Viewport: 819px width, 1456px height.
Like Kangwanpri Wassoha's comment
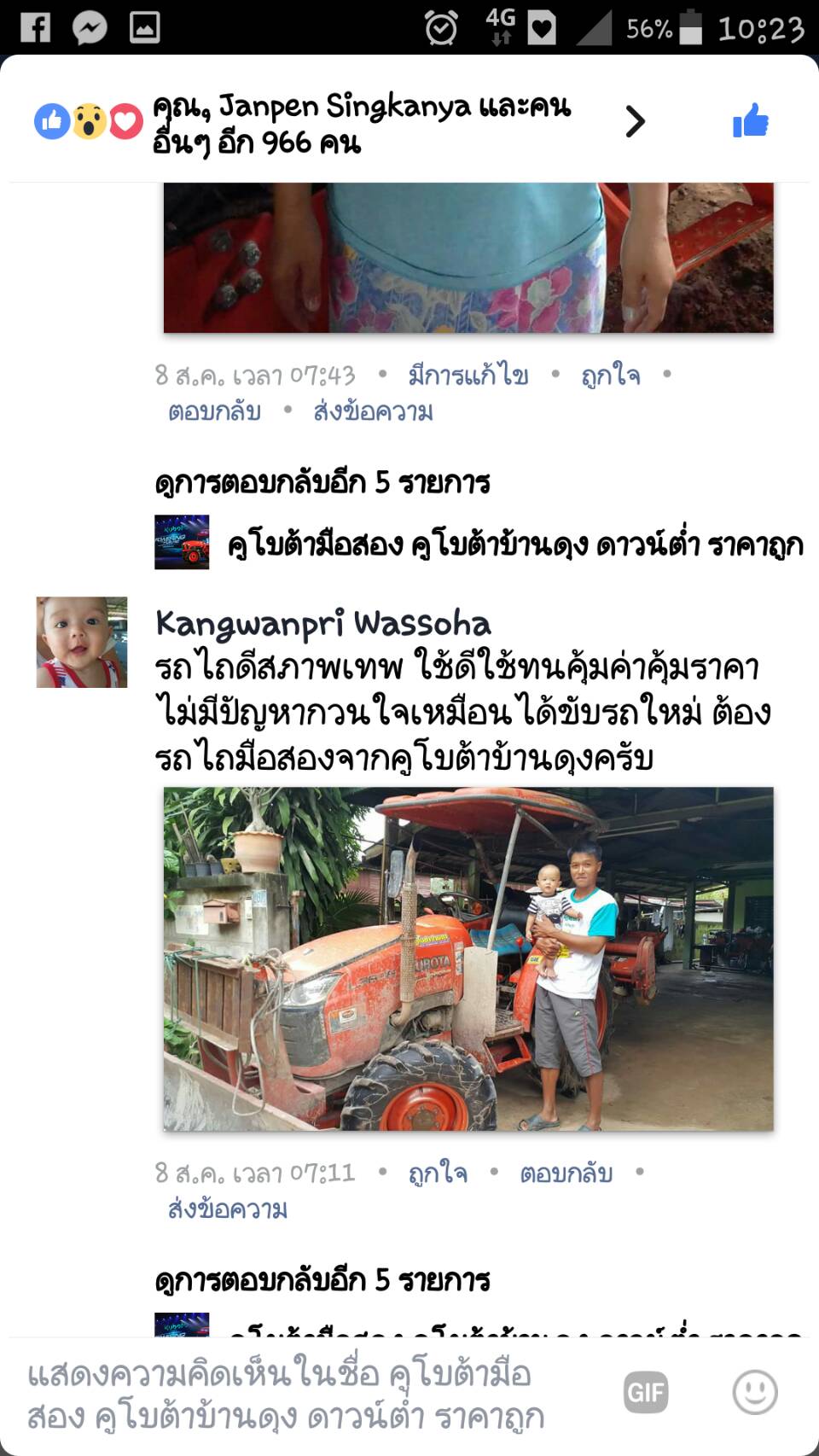[438, 1173]
